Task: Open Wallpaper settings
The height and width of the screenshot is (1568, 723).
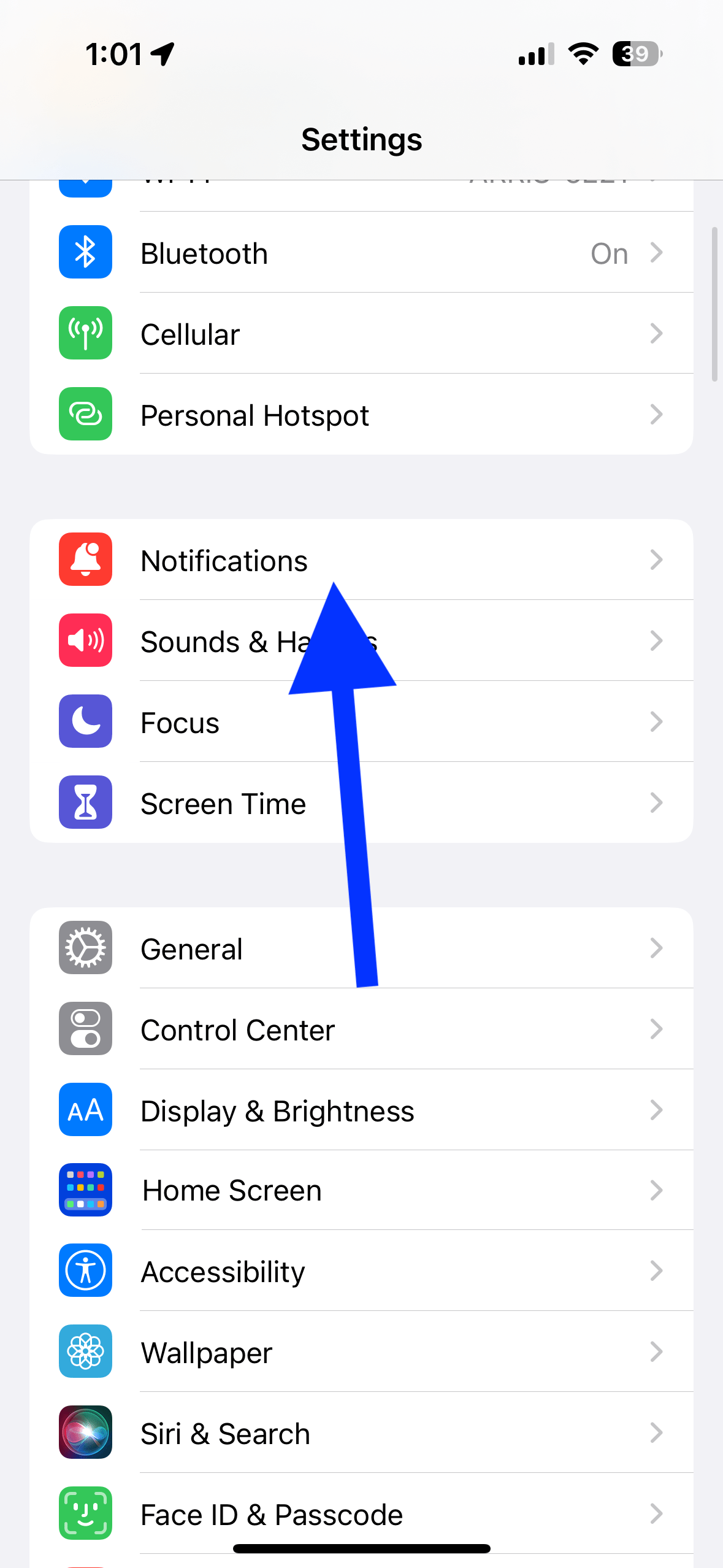Action: pos(361,1352)
